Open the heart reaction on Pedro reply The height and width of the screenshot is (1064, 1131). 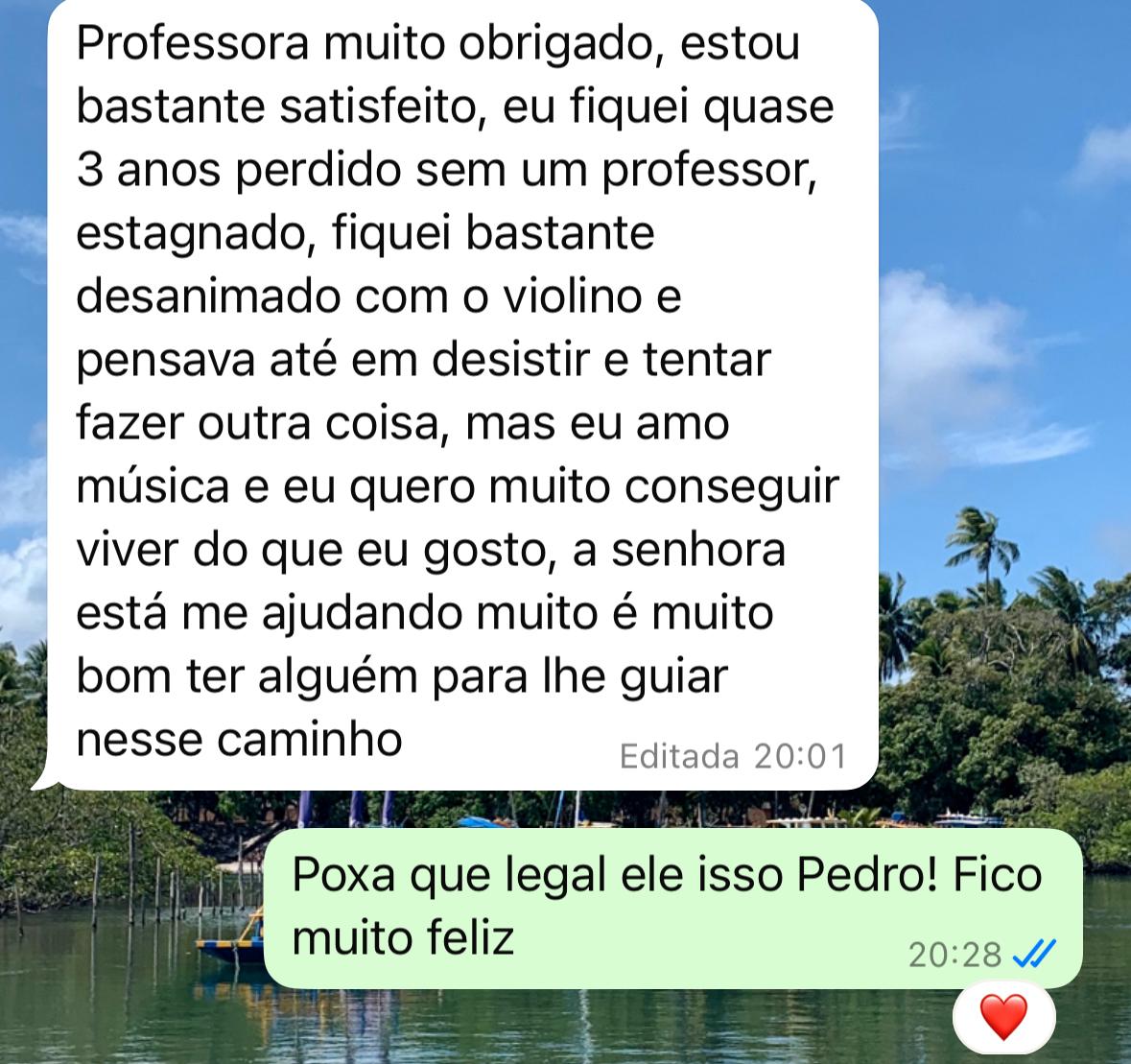(x=1003, y=1017)
